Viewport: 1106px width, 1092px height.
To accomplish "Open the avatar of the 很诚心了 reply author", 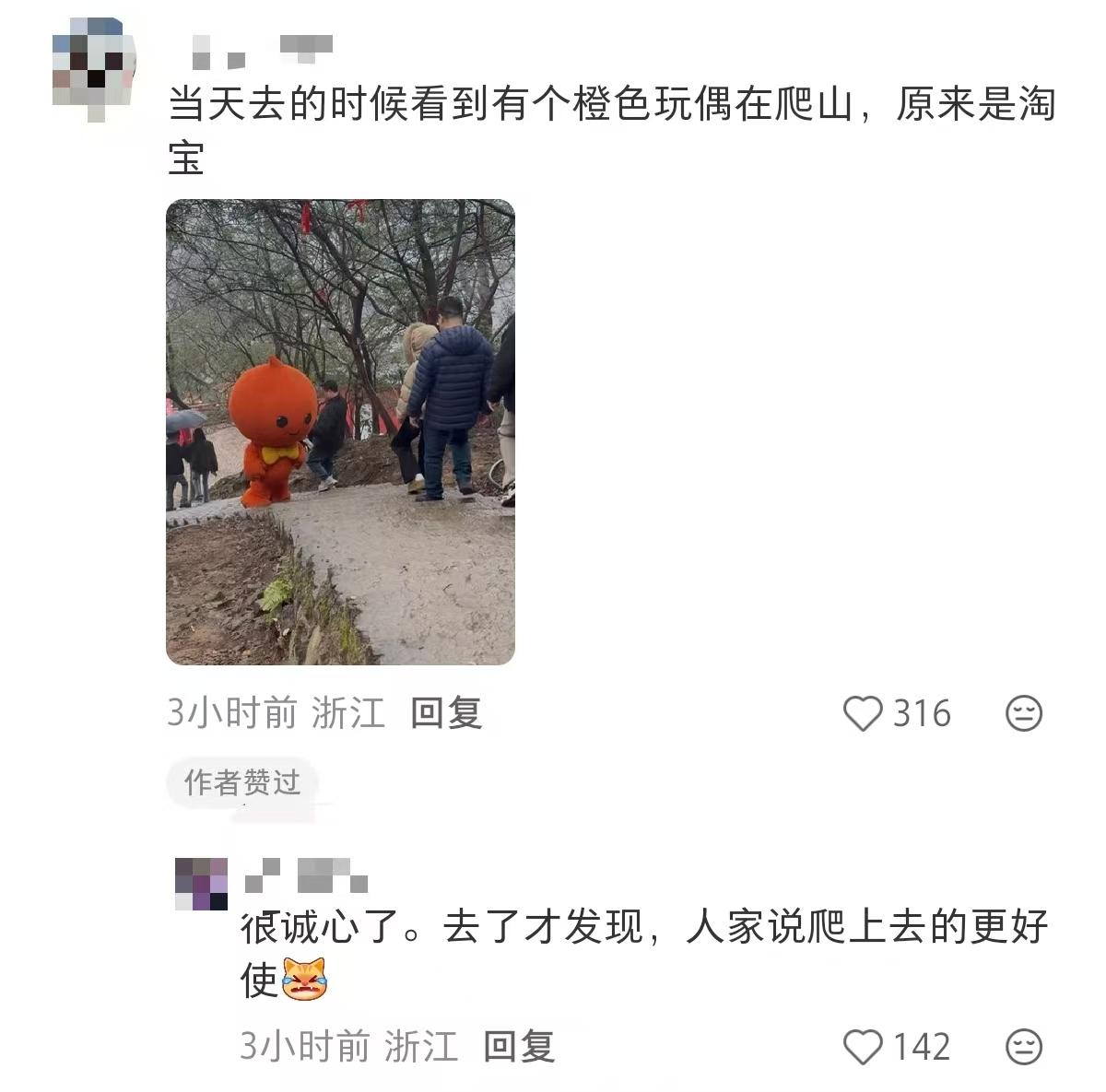I will (x=201, y=883).
